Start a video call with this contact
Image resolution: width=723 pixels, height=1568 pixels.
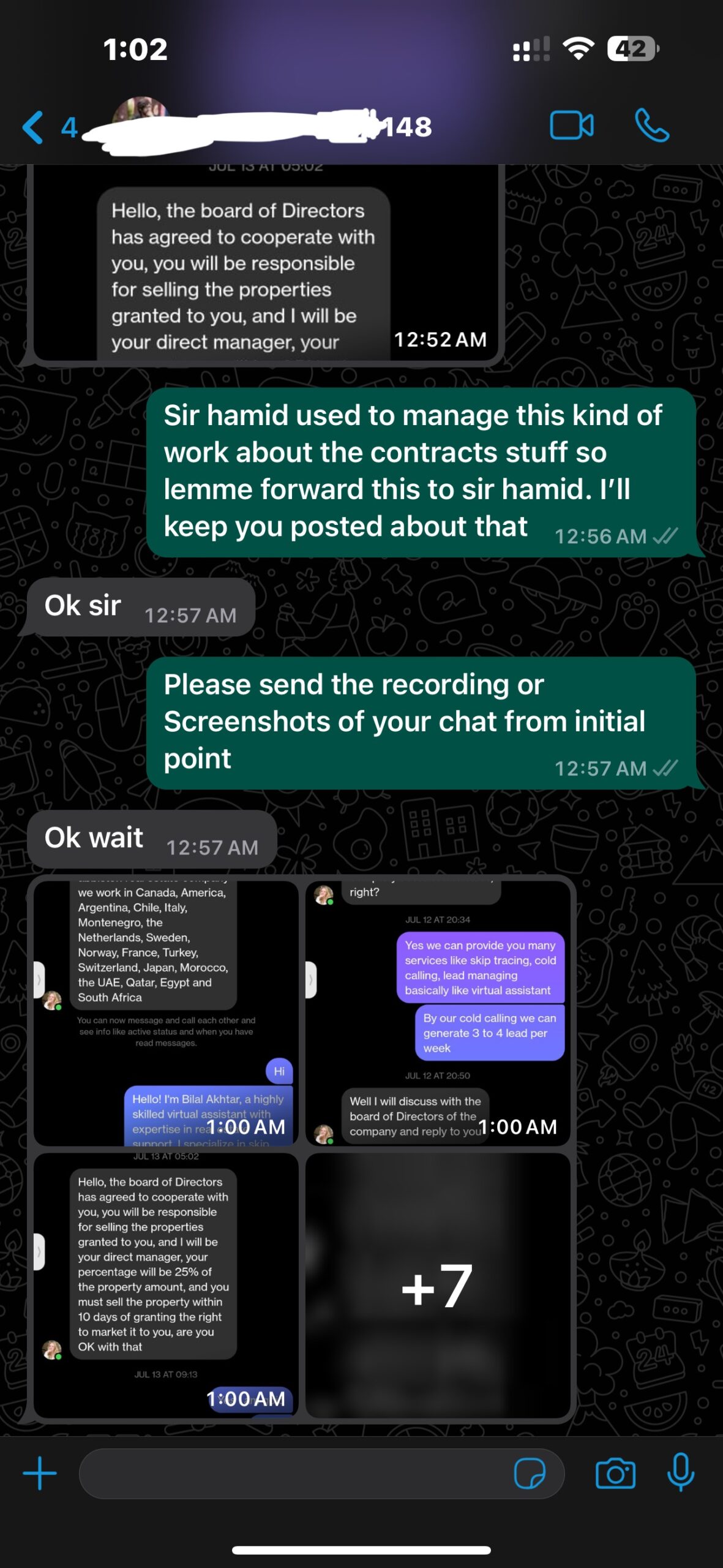(x=571, y=126)
